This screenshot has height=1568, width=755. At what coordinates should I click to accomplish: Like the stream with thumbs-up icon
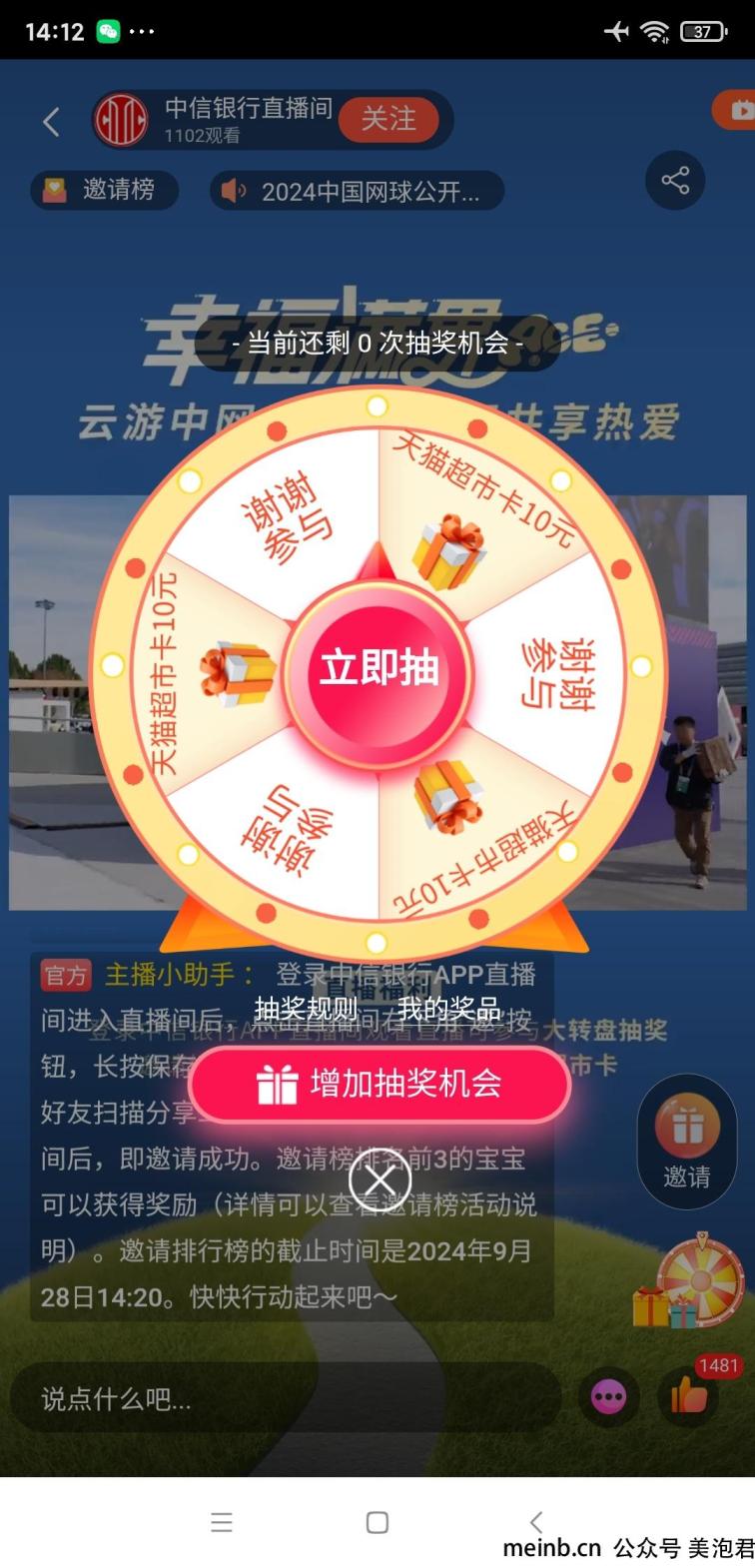point(691,1396)
